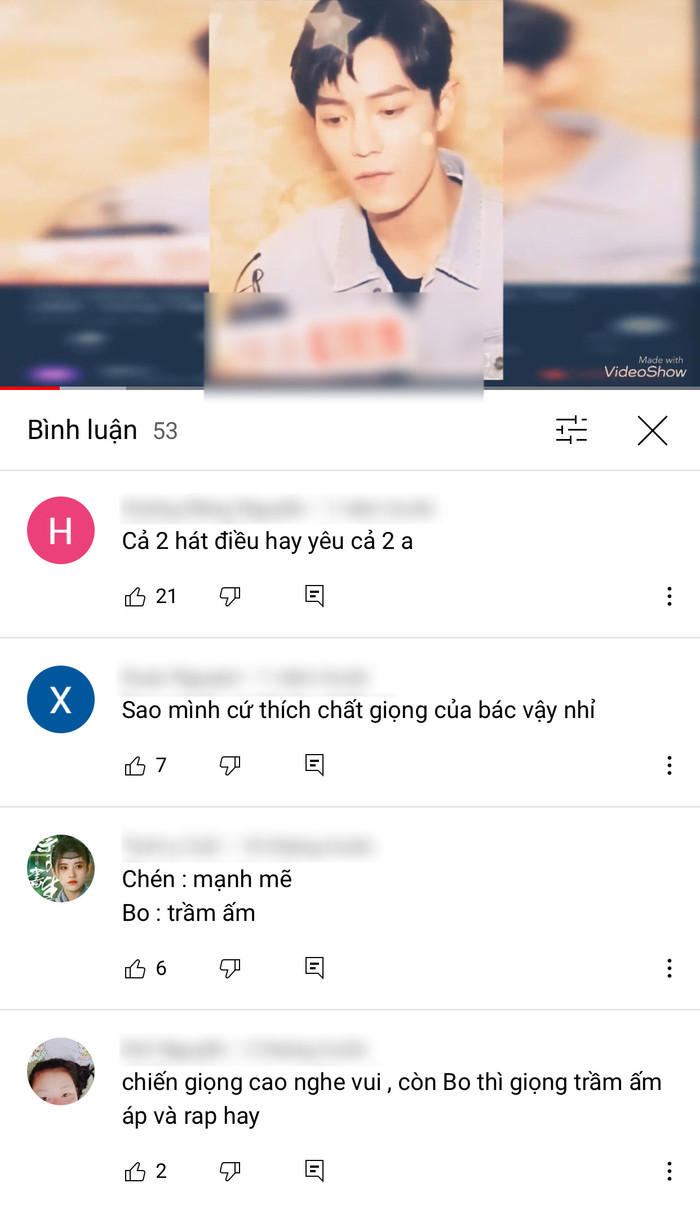Open overflow menu on 'Chén : mạnh mẽ' comment

click(669, 968)
